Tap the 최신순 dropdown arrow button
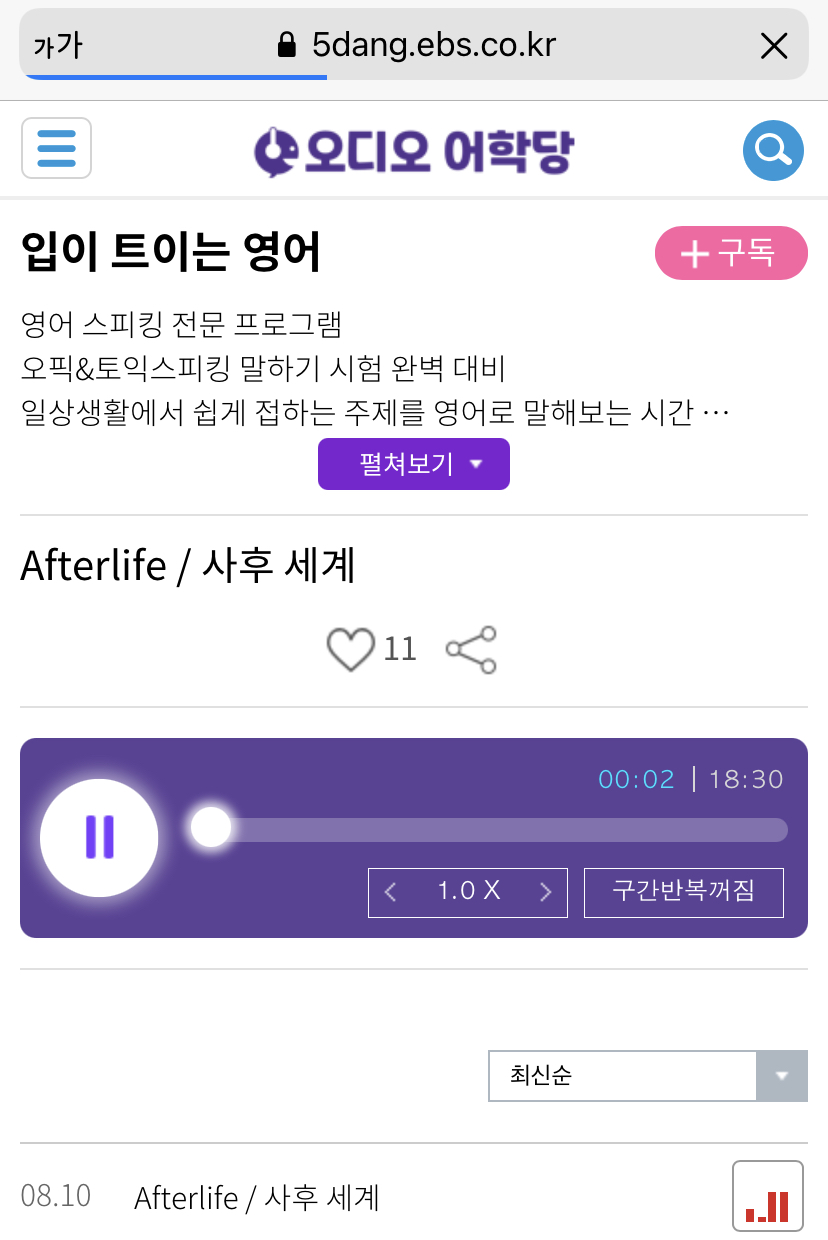Viewport: 828px width, 1240px height. click(x=783, y=1076)
